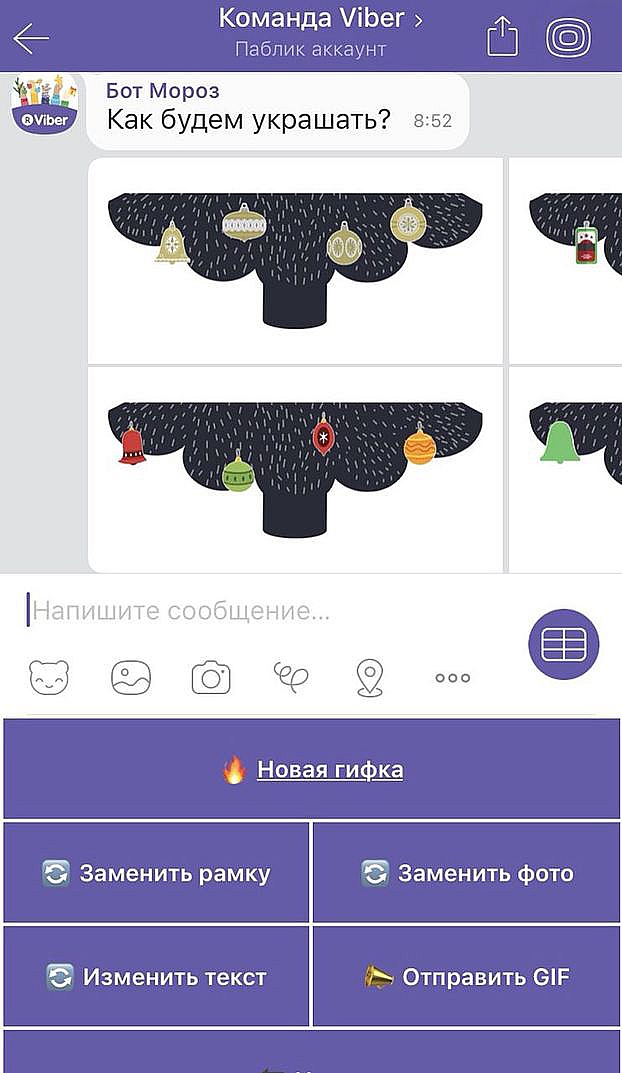The image size is (622, 1073).
Task: Open the sticker picker bear icon
Action: (x=50, y=678)
